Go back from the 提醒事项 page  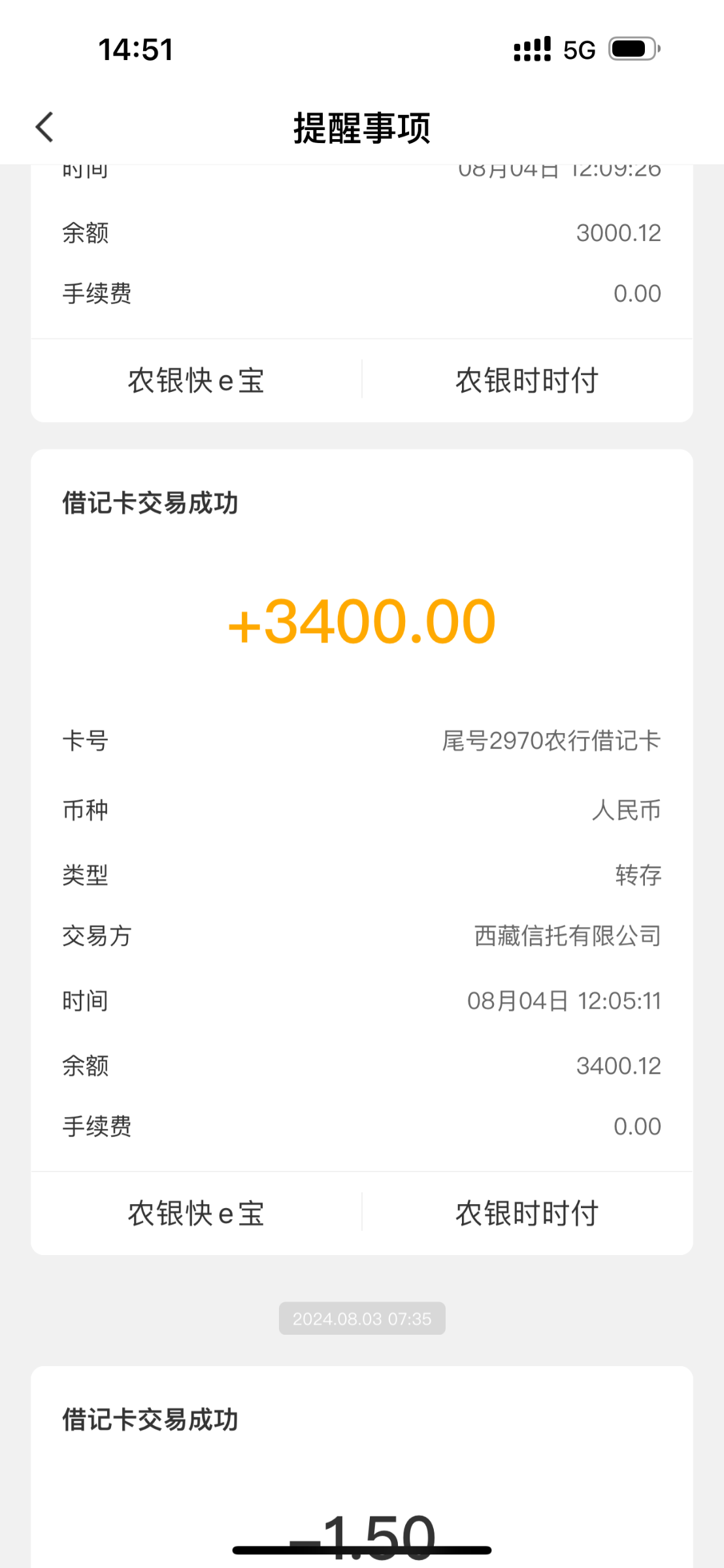point(44,127)
